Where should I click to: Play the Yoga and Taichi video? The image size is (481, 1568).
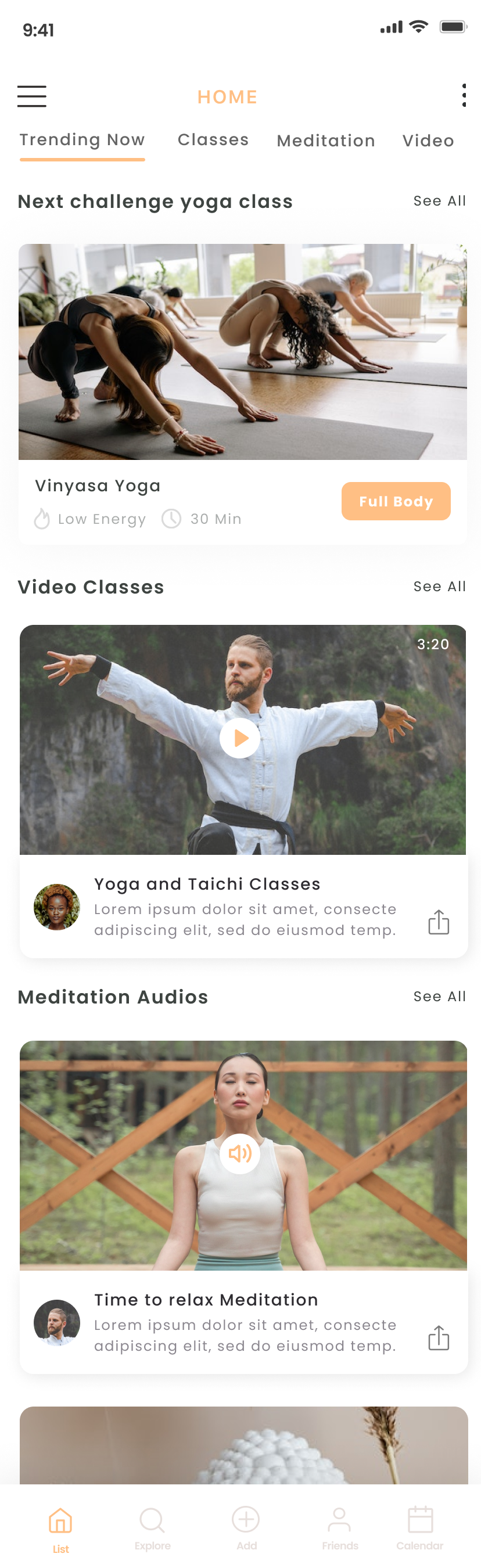240,738
